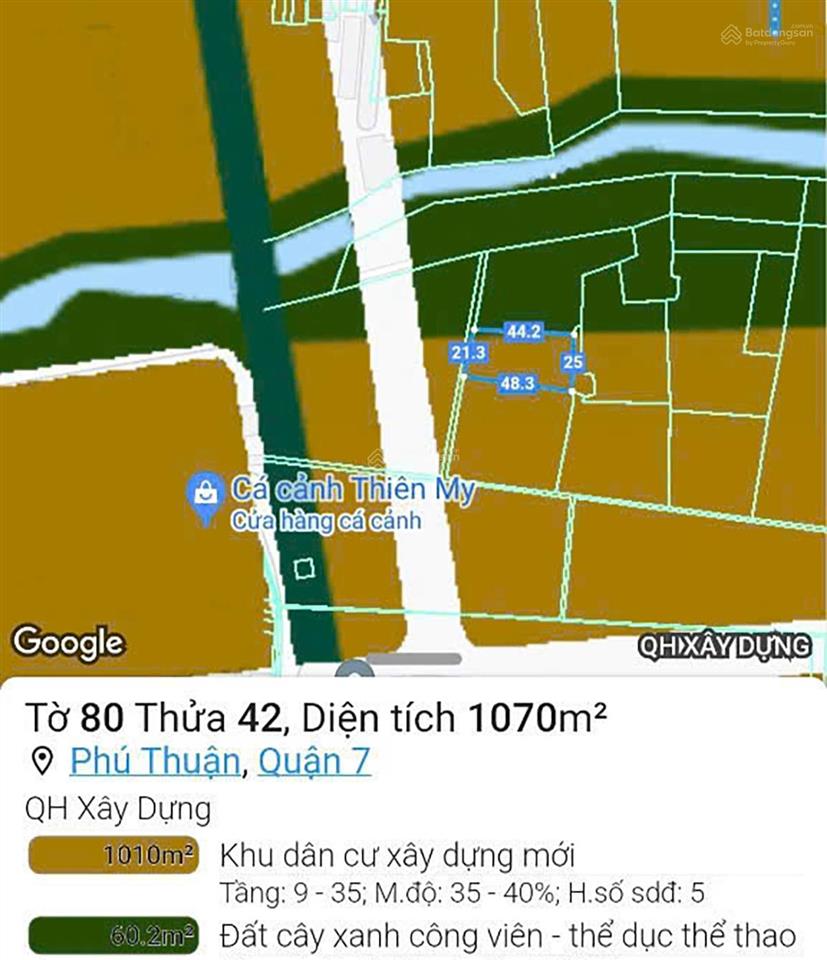827x960 pixels.
Task: Tap the Cá cảnh Thiên My shop marker
Action: point(206,496)
